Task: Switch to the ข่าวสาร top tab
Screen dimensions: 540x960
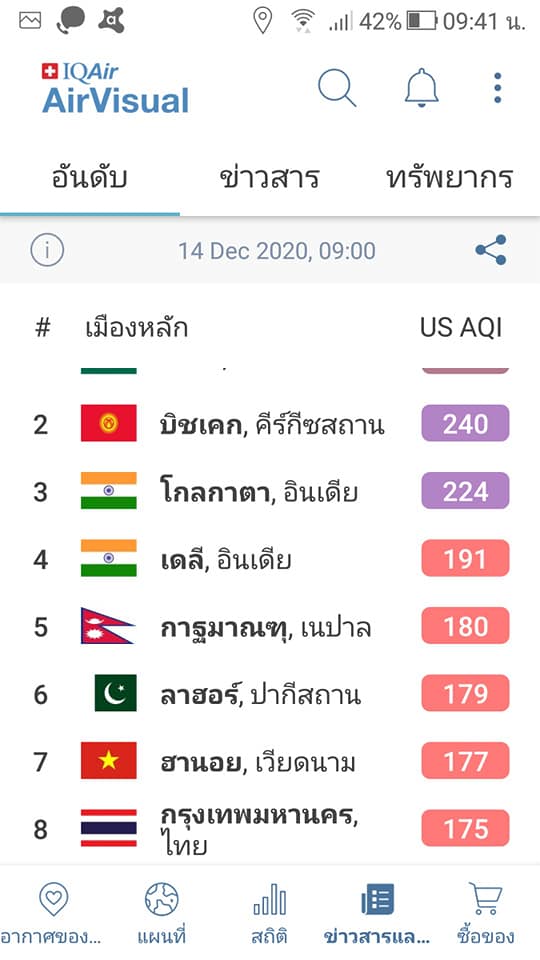Action: tap(269, 178)
